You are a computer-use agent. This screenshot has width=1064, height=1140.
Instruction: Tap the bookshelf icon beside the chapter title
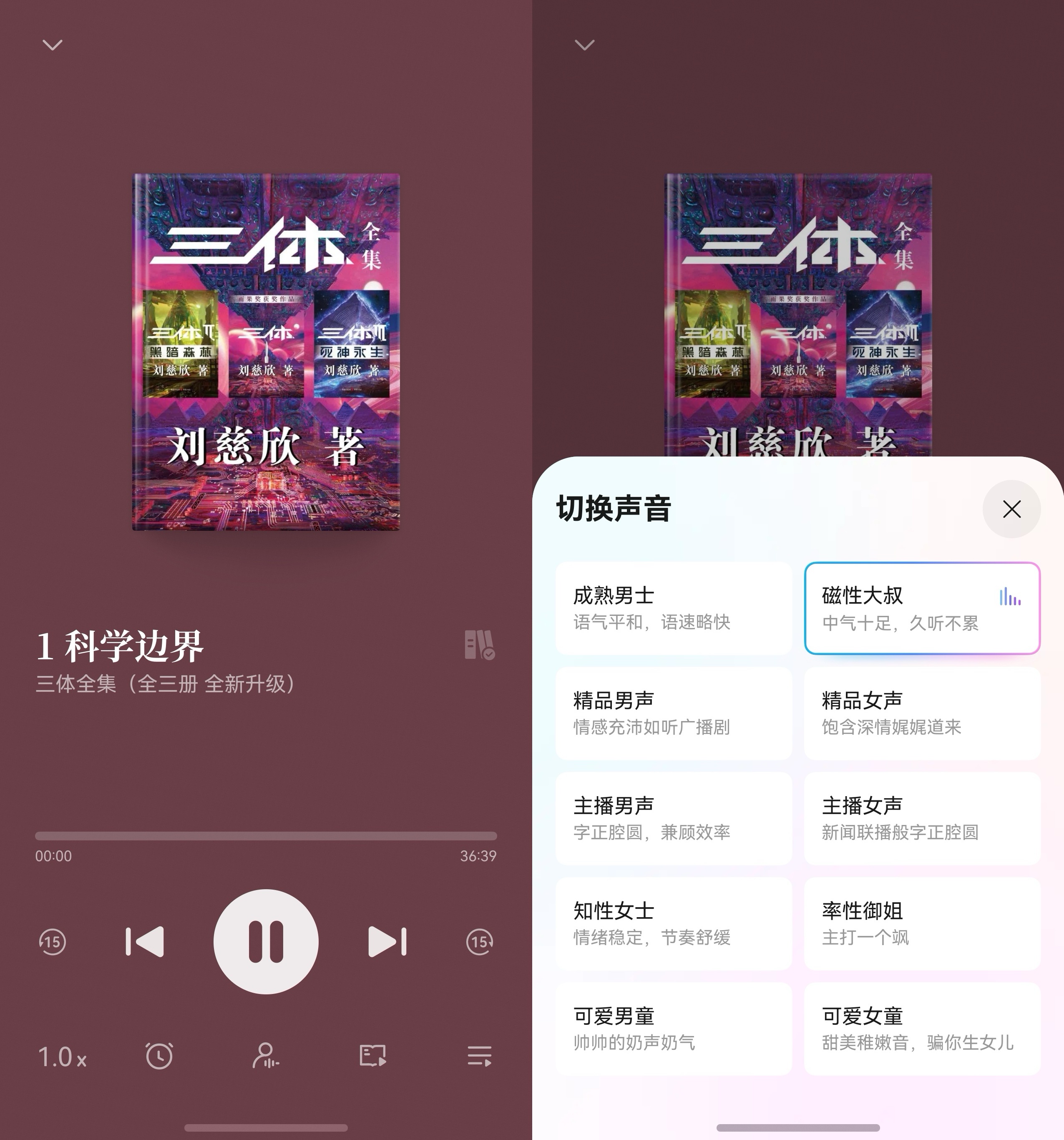coord(479,645)
